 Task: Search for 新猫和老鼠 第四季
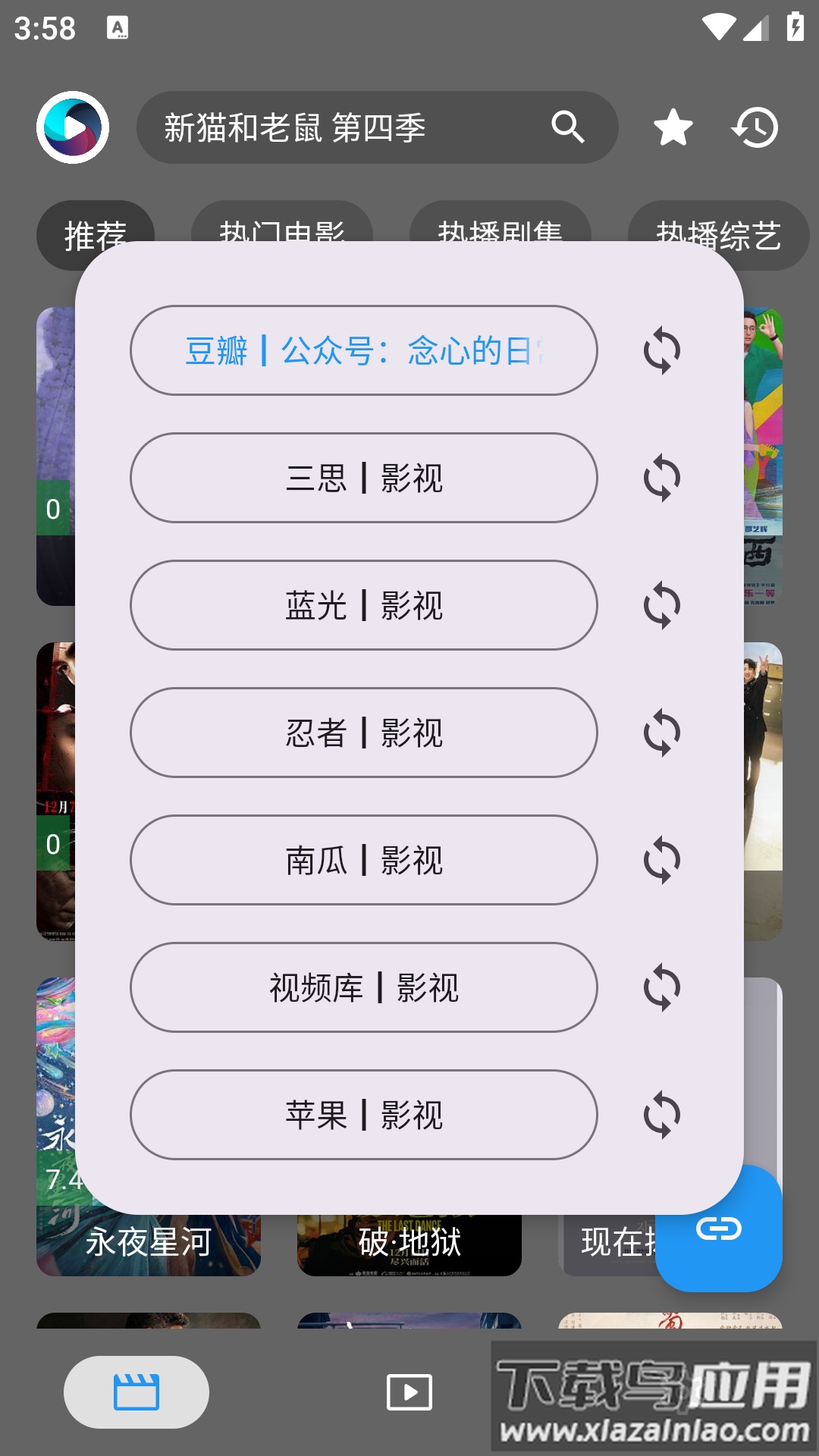point(568,127)
